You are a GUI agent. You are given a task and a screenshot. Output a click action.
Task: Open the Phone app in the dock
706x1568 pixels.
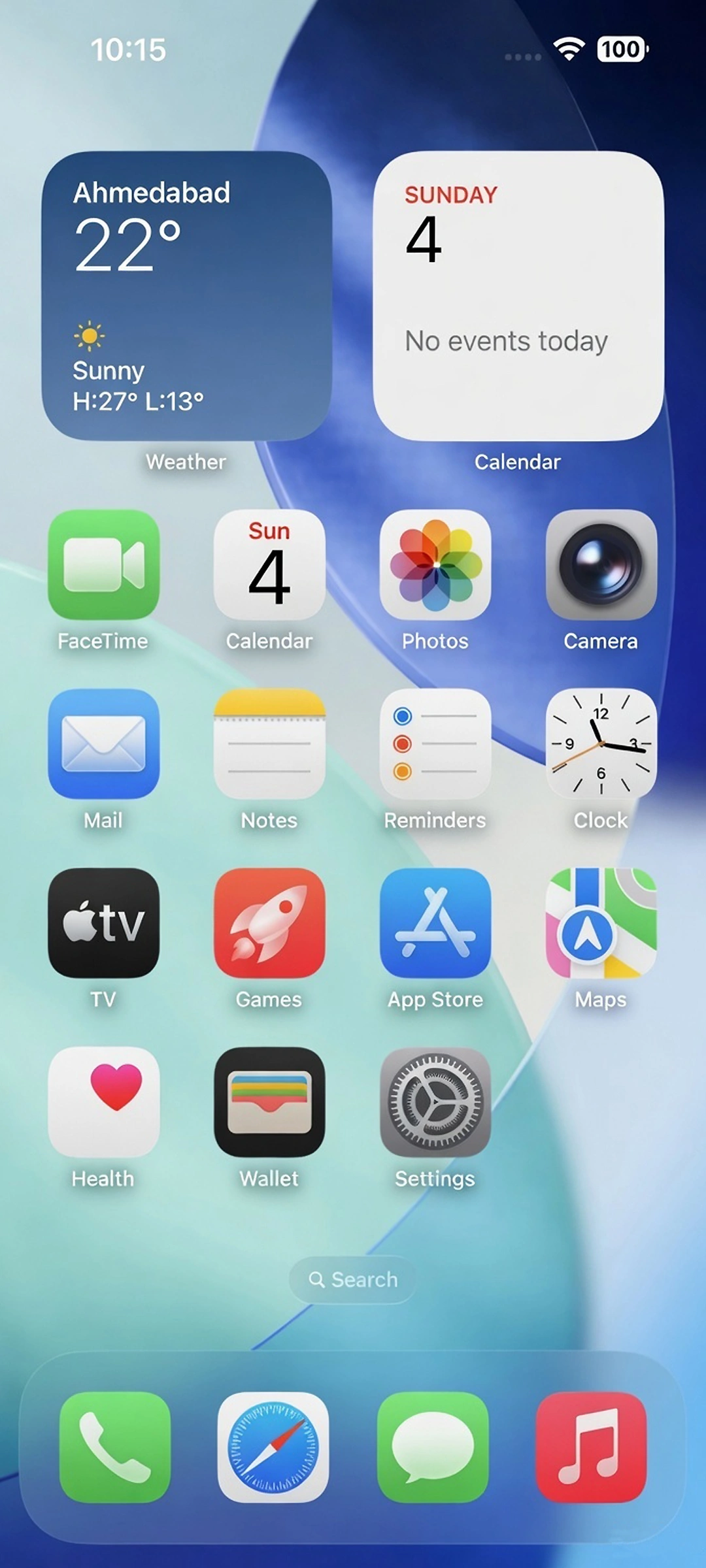click(115, 1447)
